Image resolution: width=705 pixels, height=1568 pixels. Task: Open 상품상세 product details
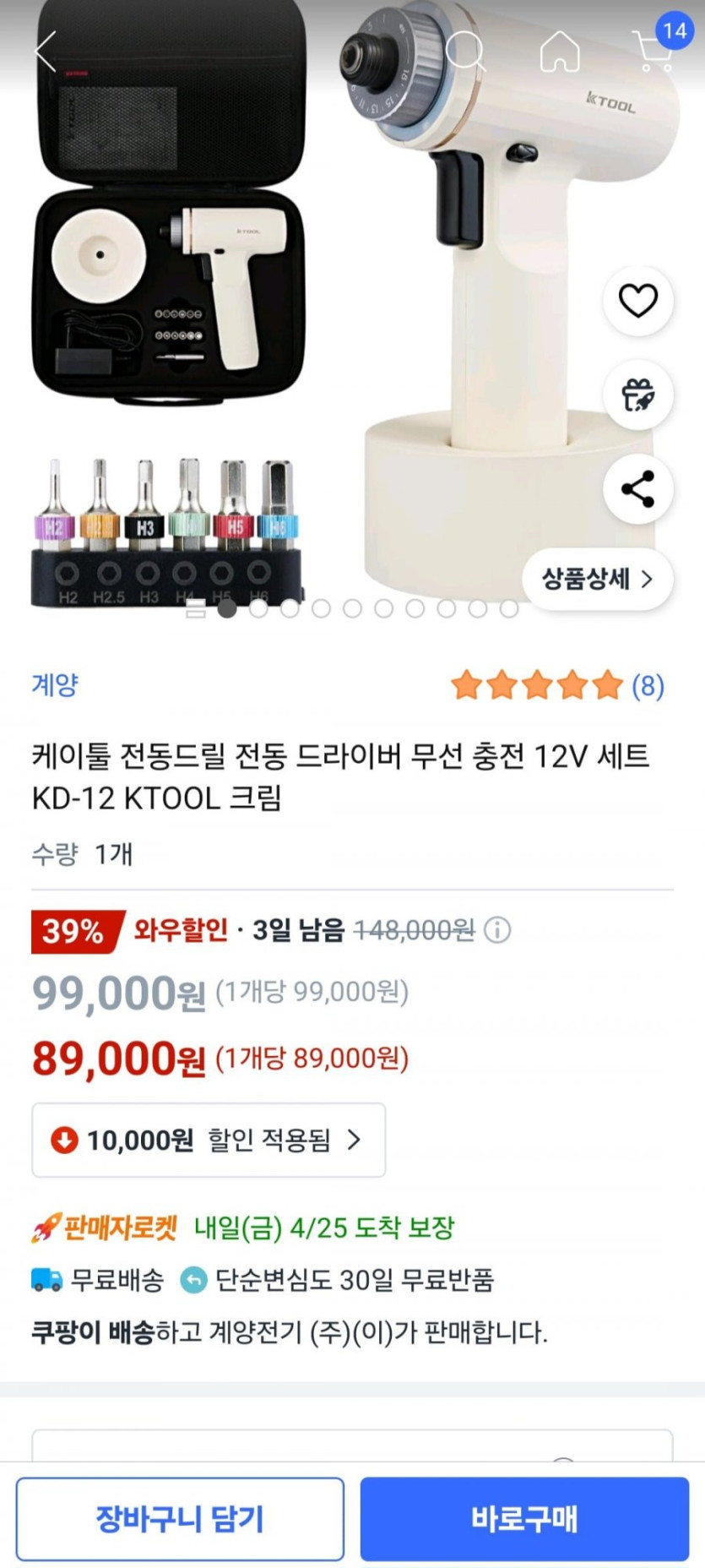click(597, 579)
